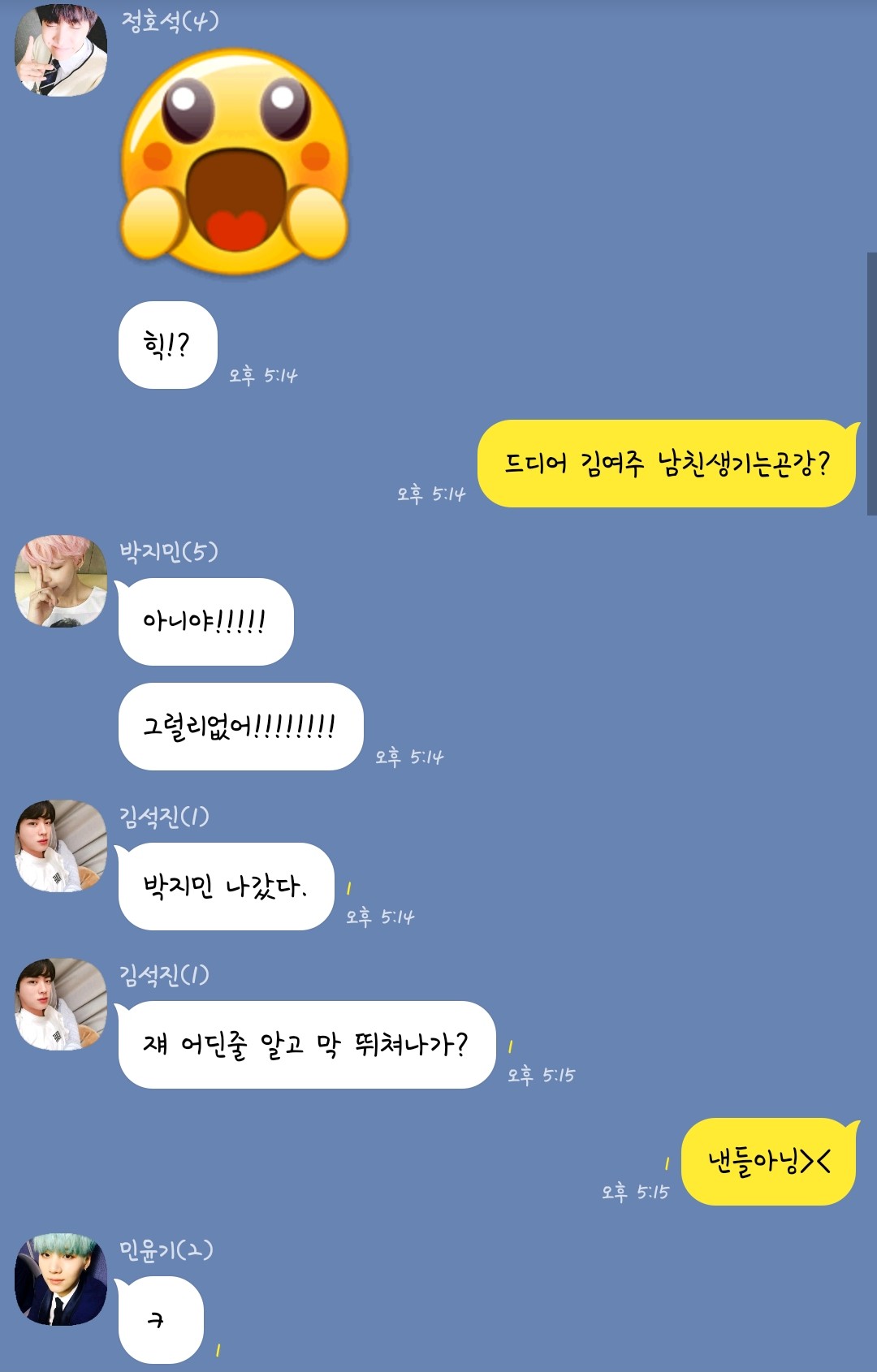This screenshot has width=877, height=1372.
Task: Tap 김석진's avatar beside "박지민 나갔다."
Action: click(61, 846)
